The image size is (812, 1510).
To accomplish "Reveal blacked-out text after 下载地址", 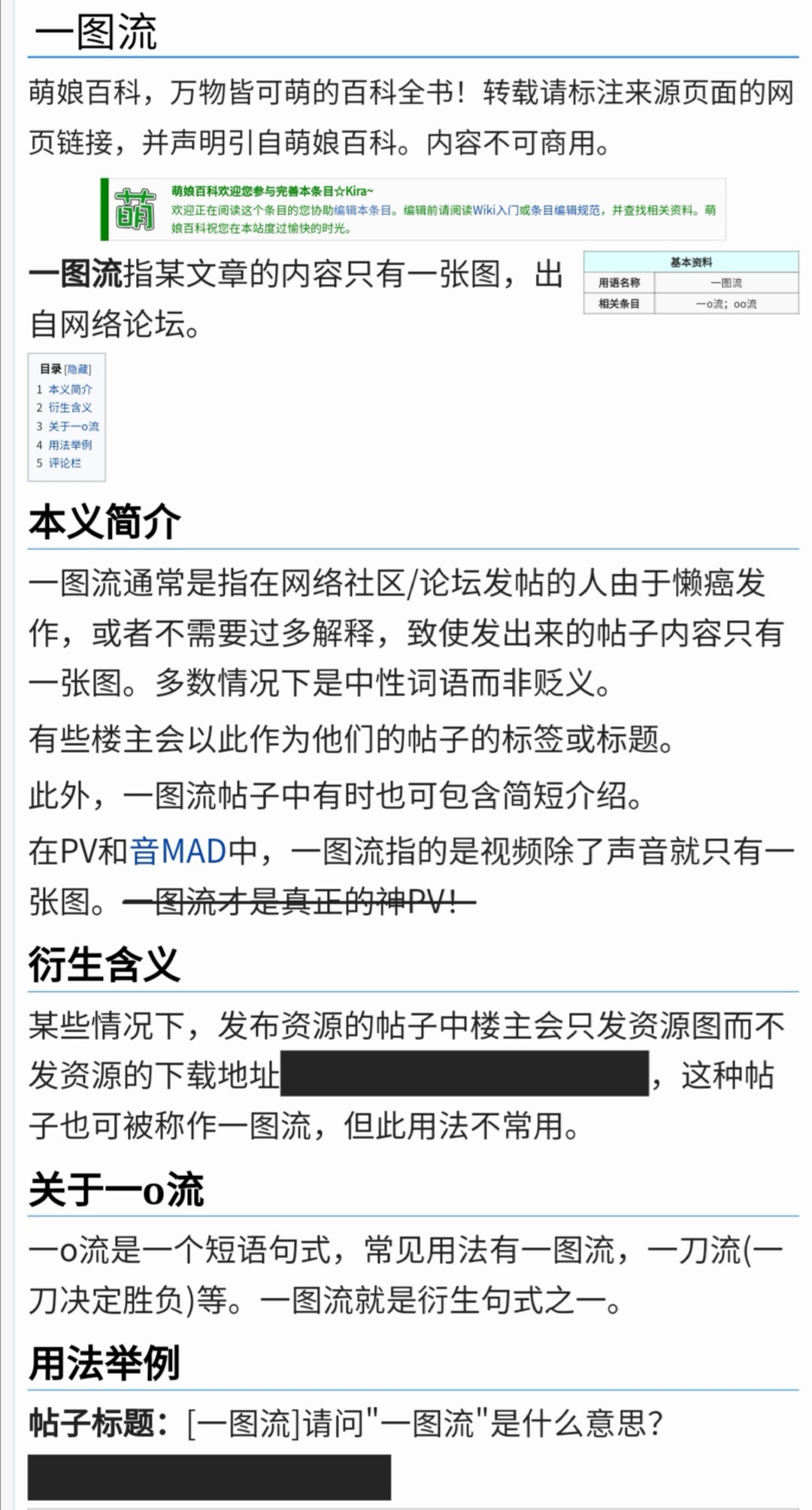I will tap(464, 1074).
